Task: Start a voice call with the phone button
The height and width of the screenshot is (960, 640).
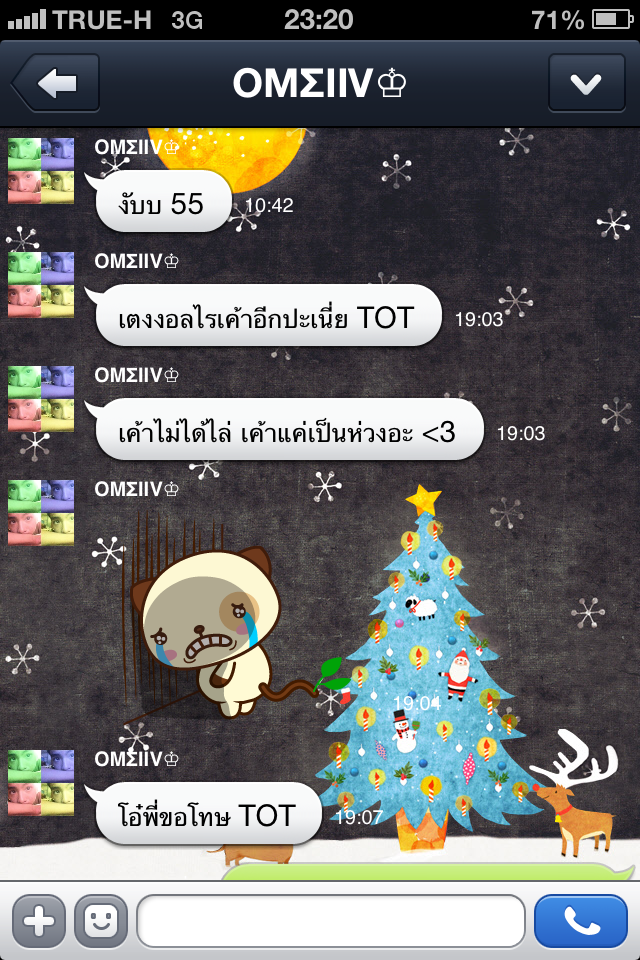Action: pyautogui.click(x=580, y=920)
